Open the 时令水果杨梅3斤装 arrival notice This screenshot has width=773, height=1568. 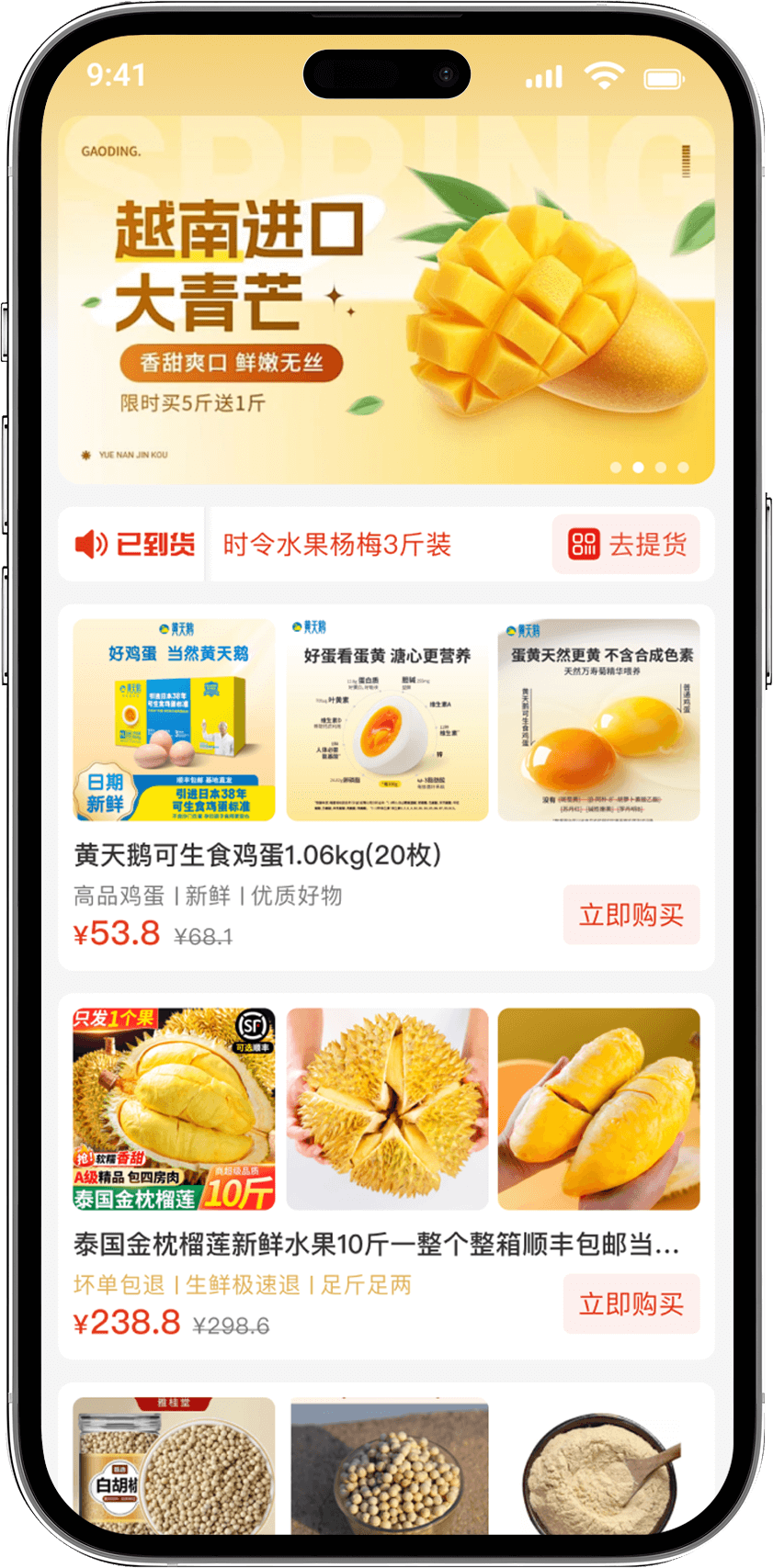pos(336,545)
